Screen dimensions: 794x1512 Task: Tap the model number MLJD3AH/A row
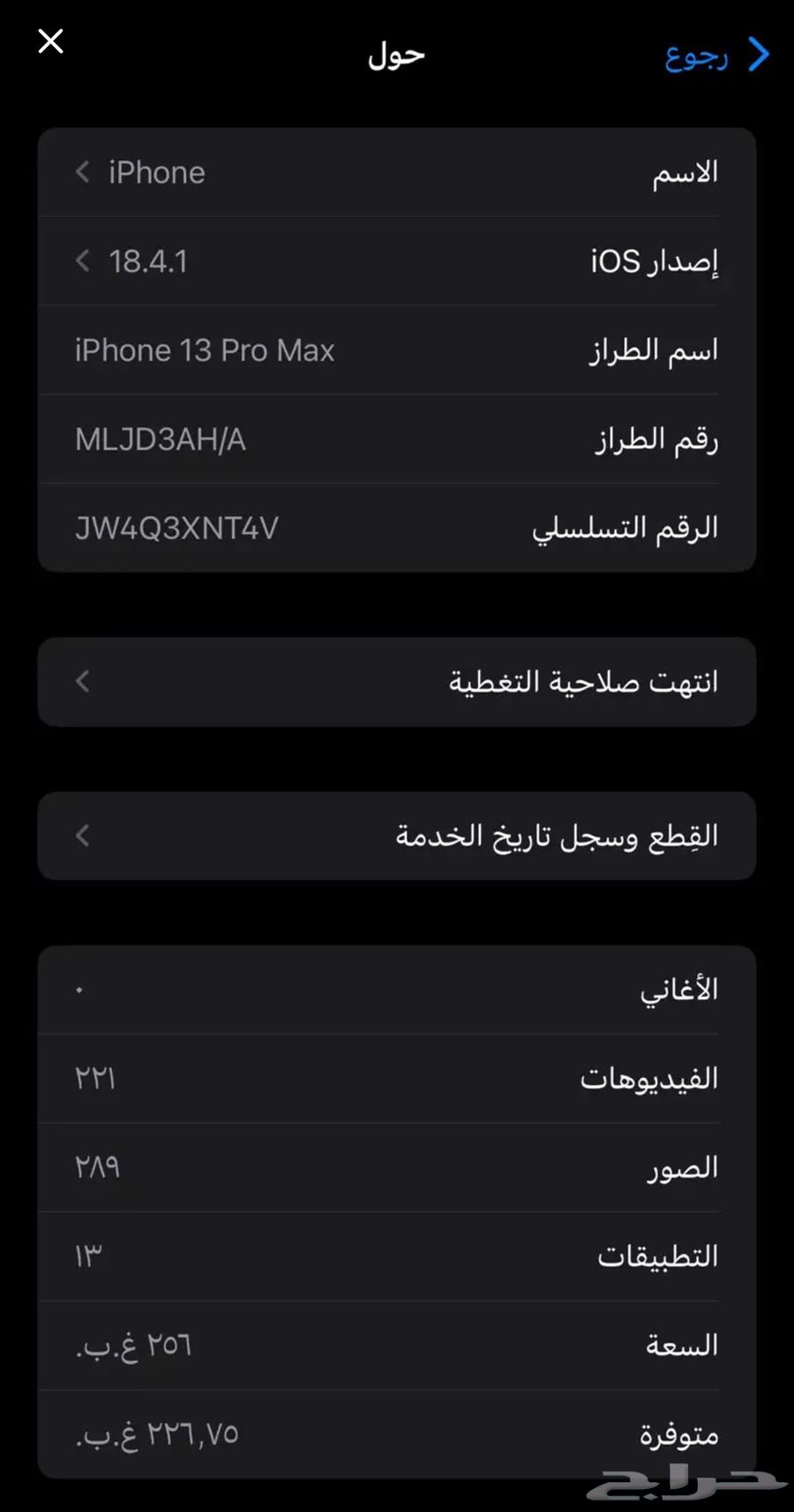tap(395, 438)
